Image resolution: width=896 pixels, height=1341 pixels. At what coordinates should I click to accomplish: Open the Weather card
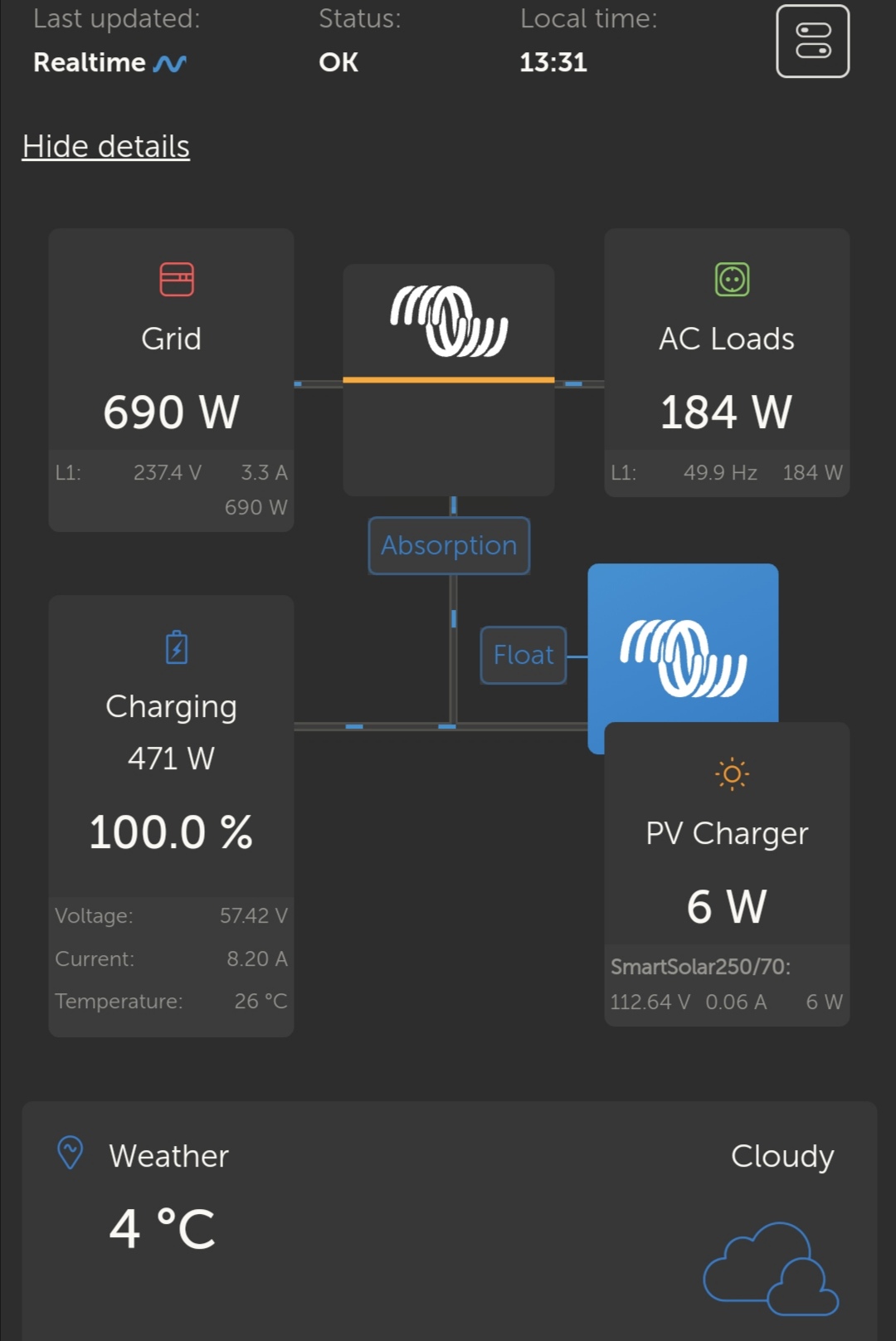(x=448, y=1220)
